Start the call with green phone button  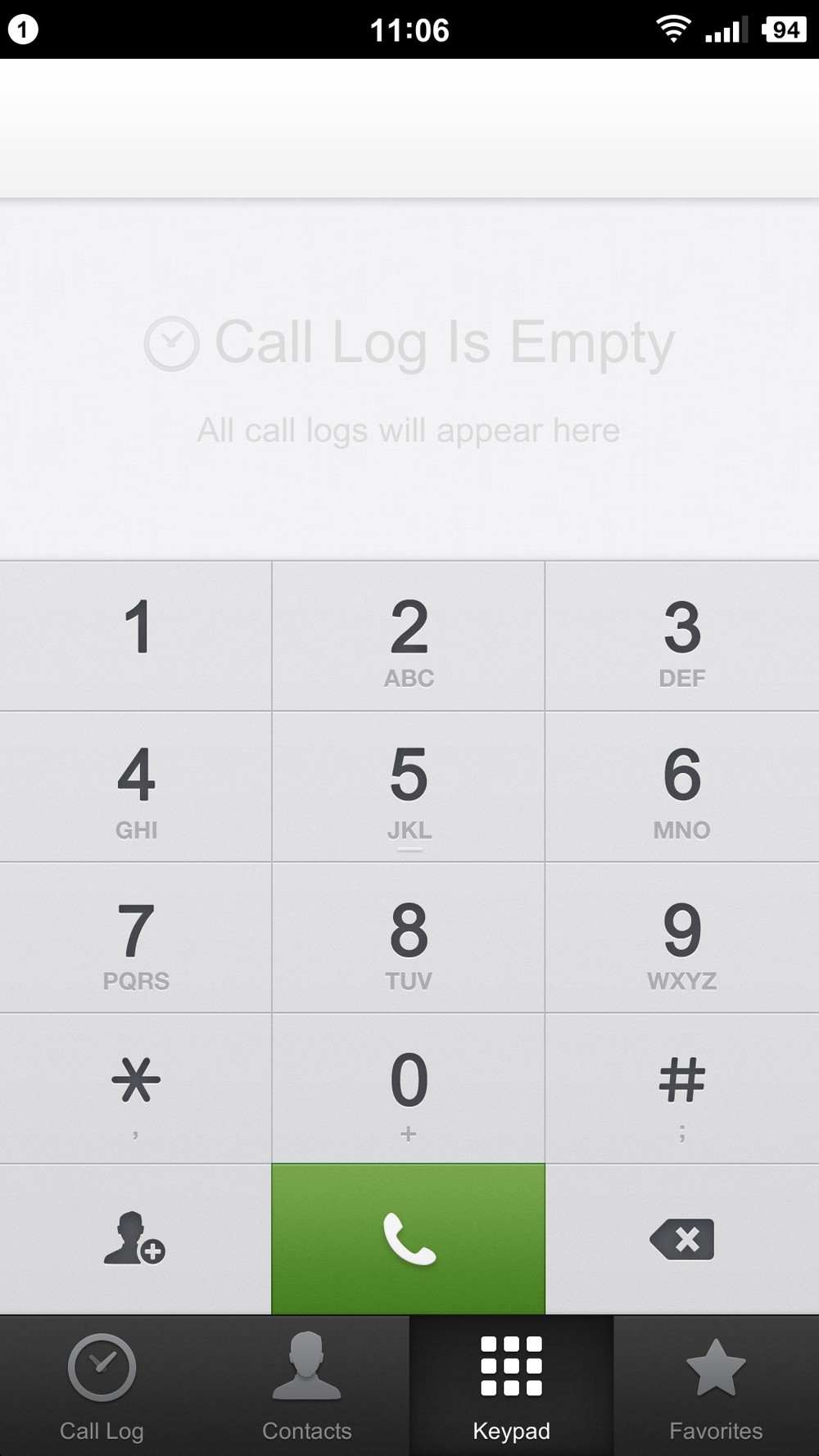[408, 1239]
